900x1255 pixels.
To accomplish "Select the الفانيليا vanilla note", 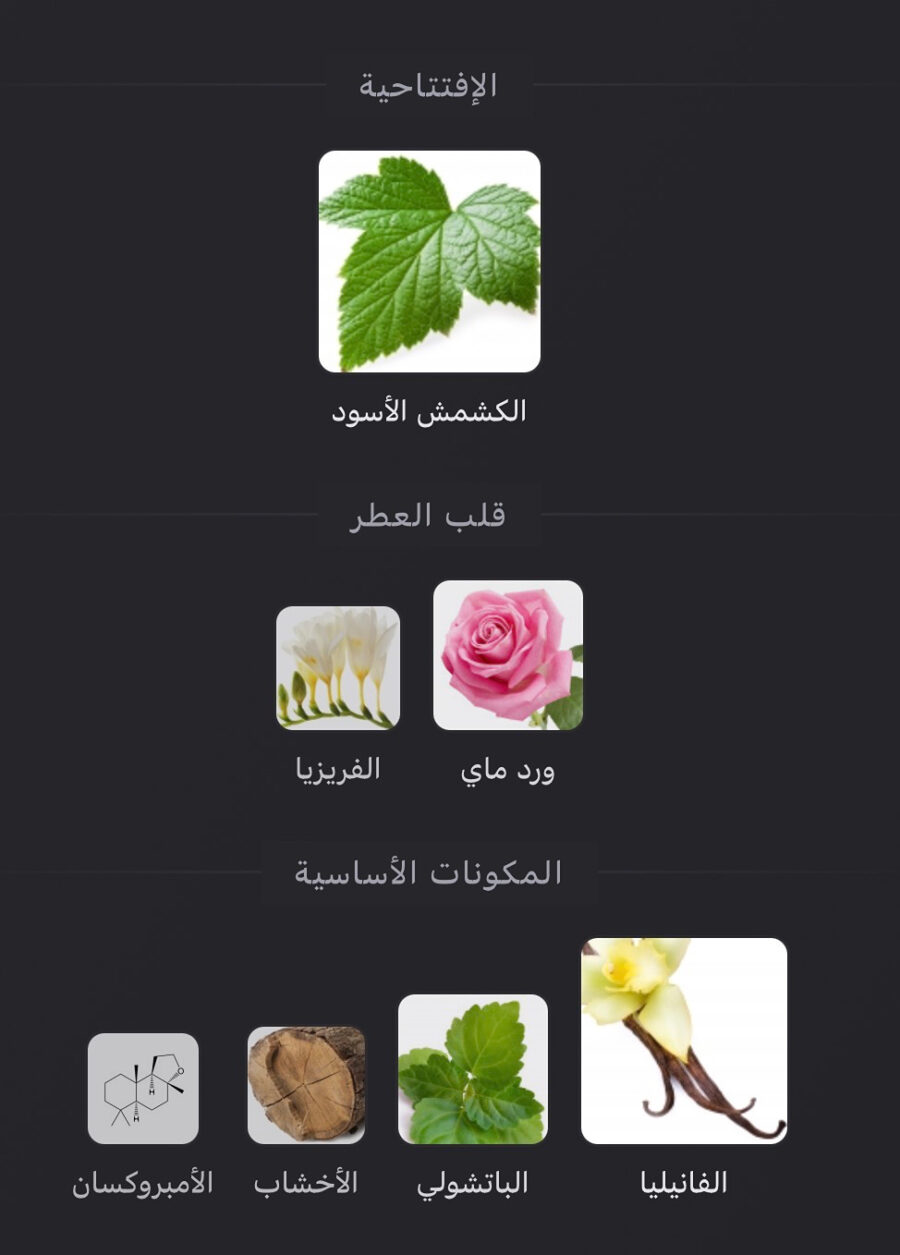I will click(684, 1041).
